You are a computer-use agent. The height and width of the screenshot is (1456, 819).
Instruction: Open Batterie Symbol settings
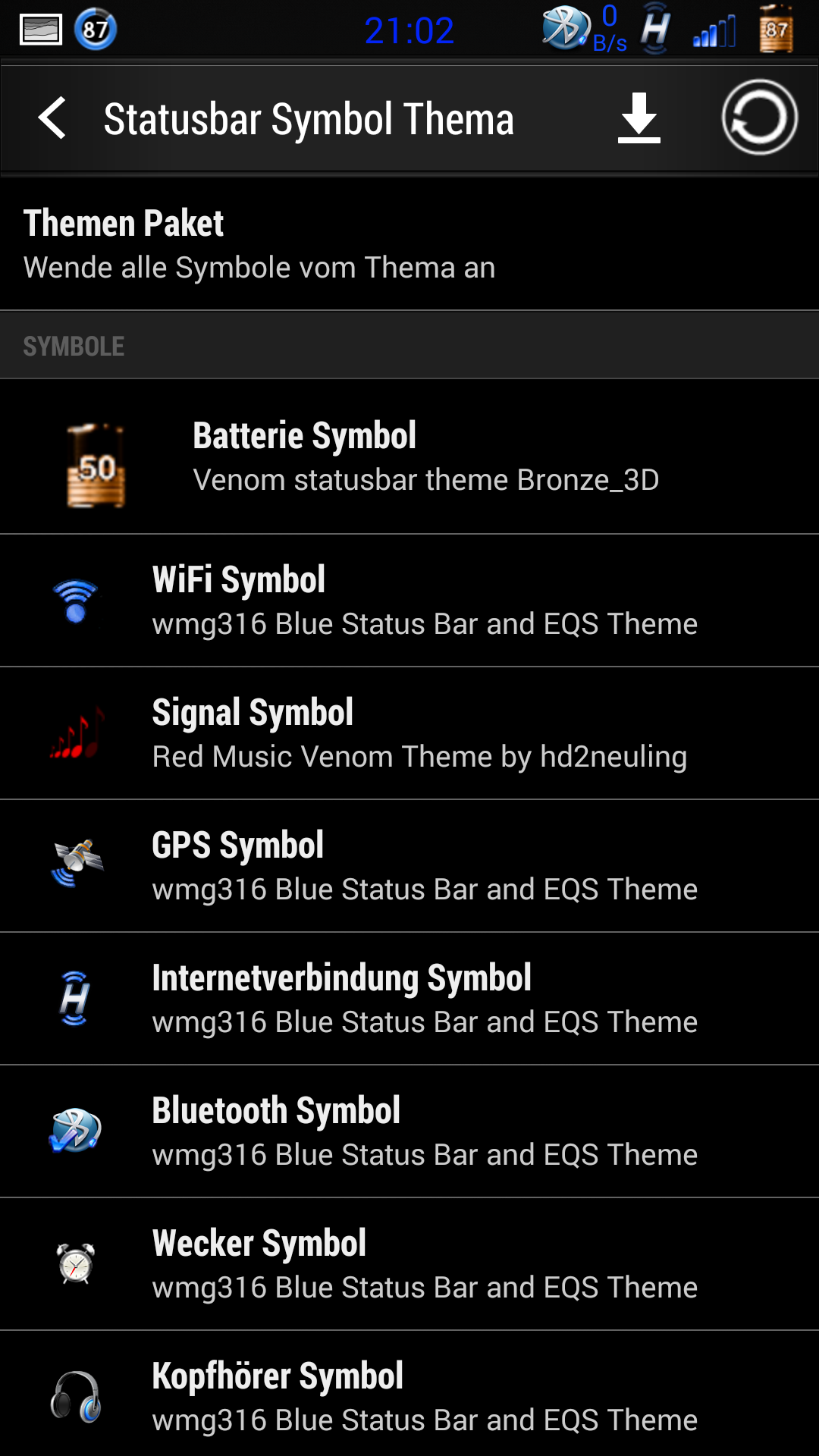[x=409, y=457]
